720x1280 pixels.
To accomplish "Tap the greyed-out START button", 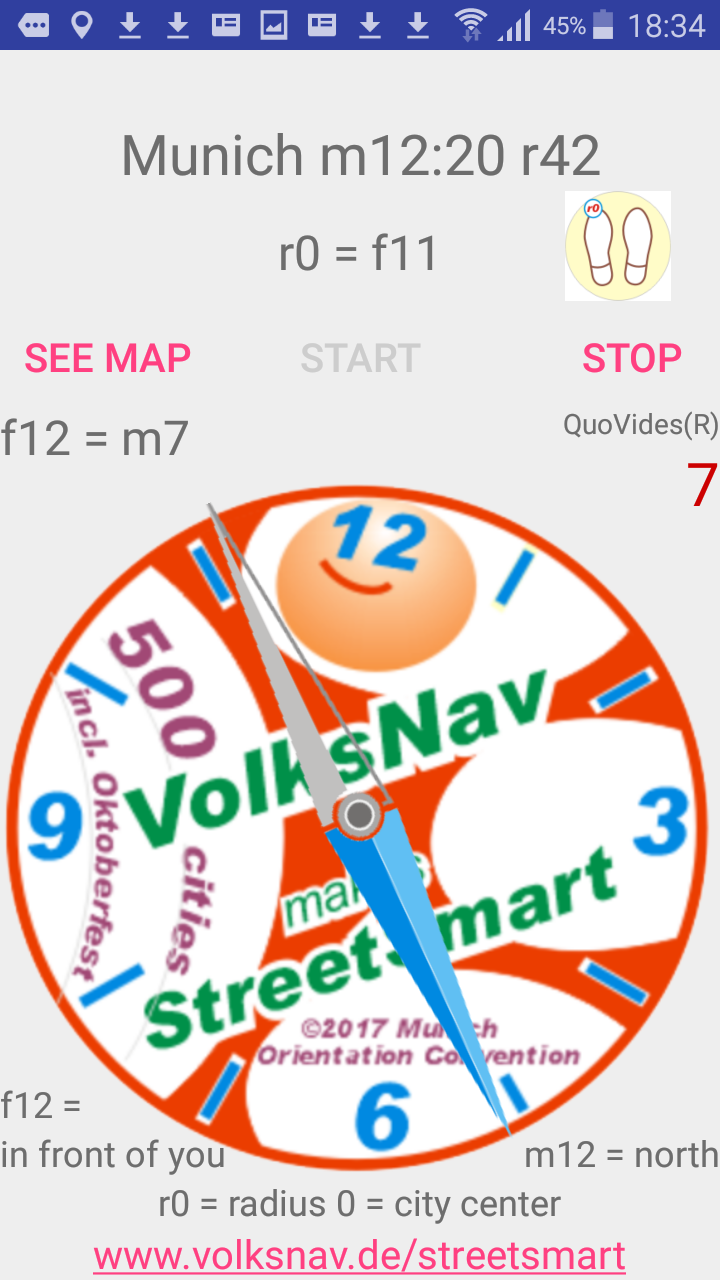I will click(x=360, y=358).
